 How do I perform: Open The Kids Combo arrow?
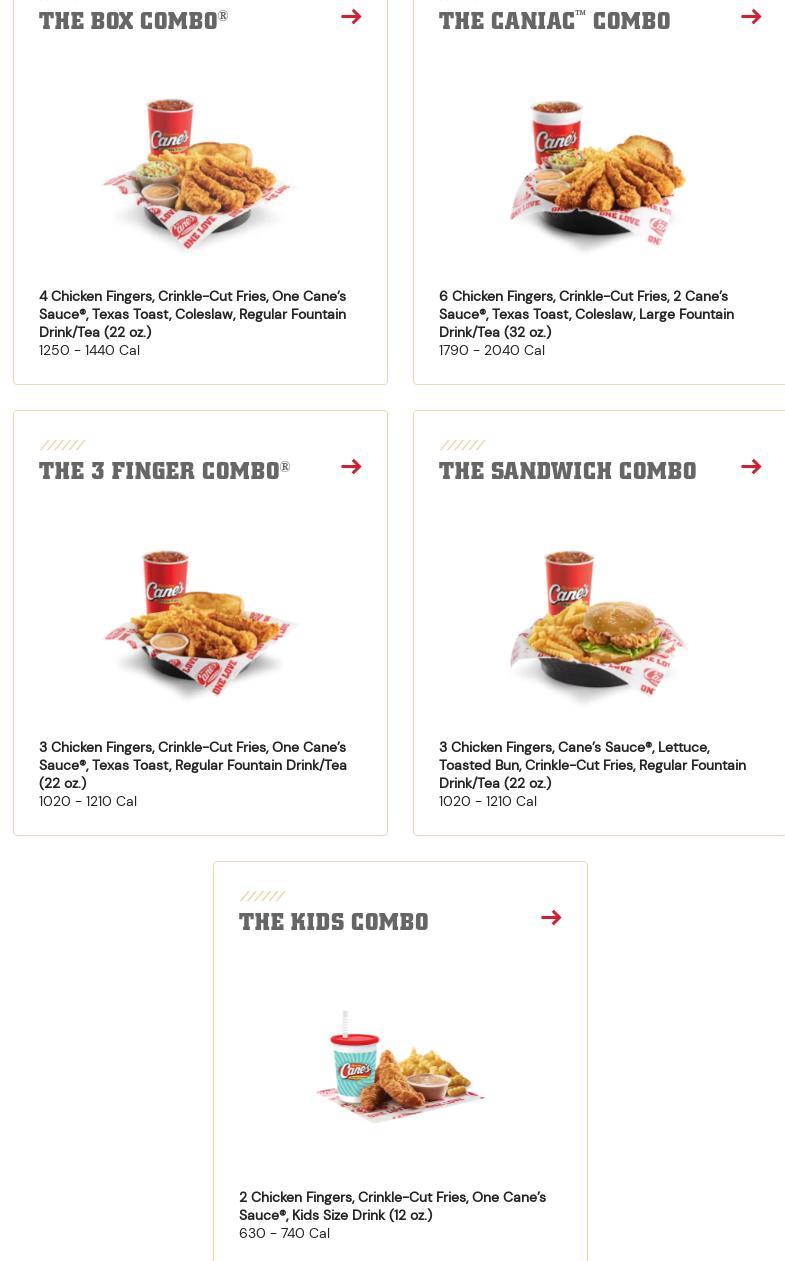[551, 918]
